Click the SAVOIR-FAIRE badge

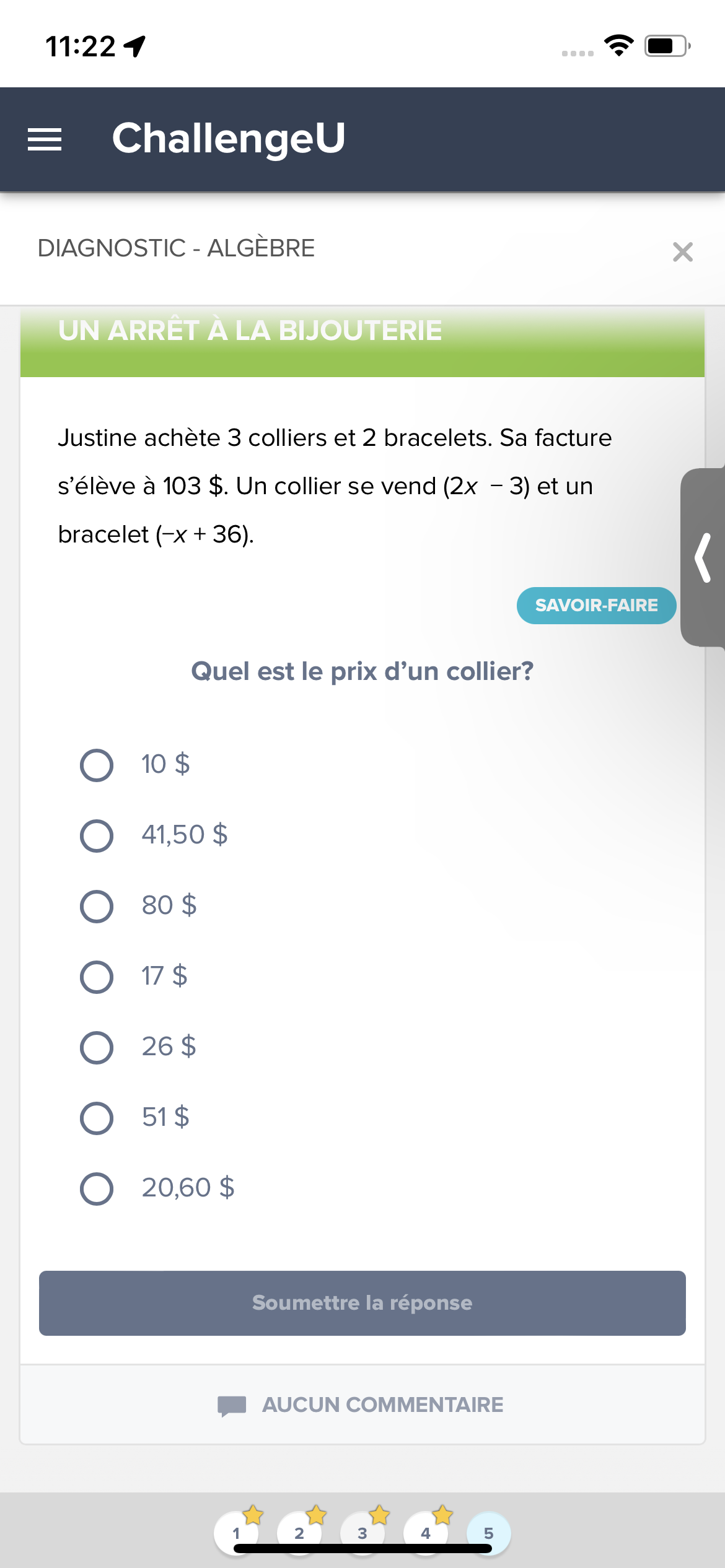[596, 606]
